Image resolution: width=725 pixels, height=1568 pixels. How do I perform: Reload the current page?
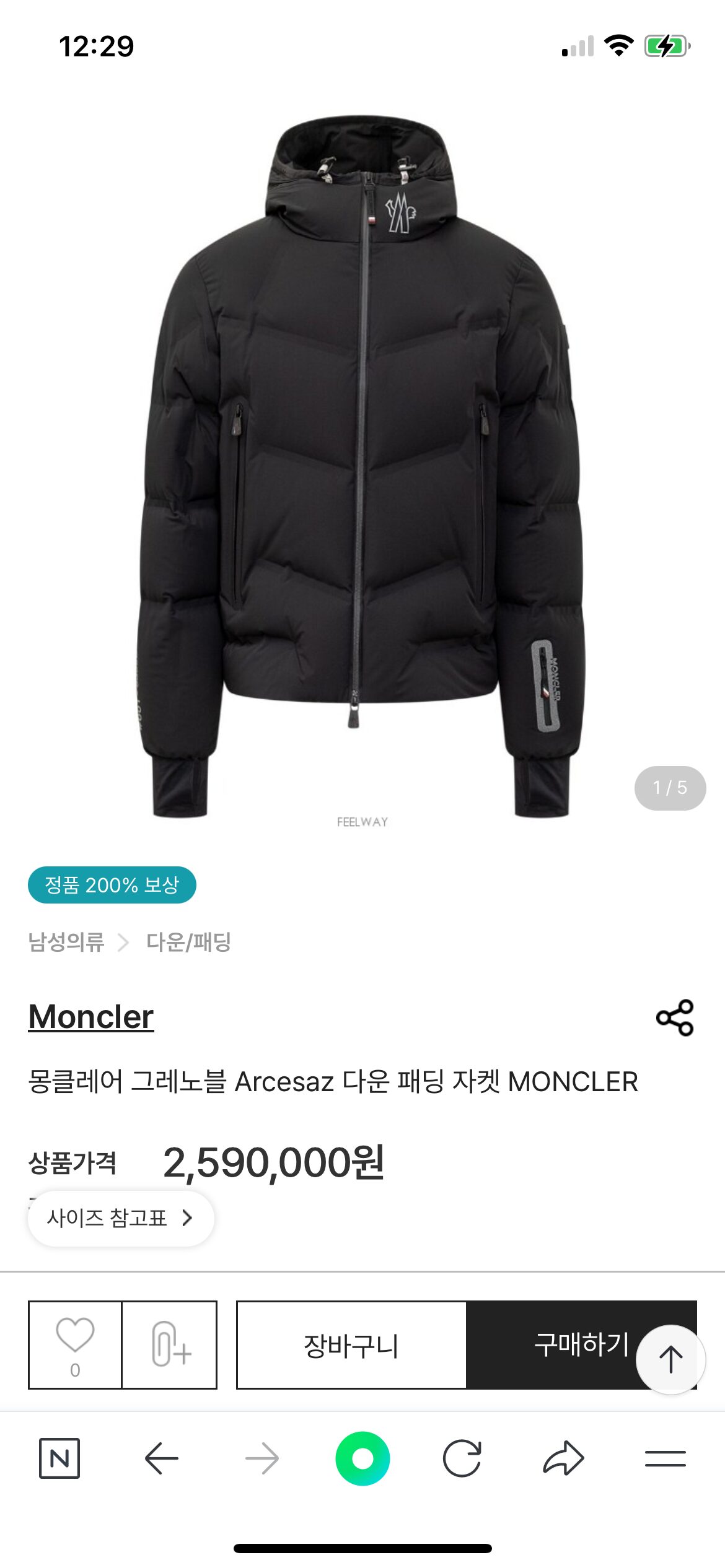(x=462, y=1458)
